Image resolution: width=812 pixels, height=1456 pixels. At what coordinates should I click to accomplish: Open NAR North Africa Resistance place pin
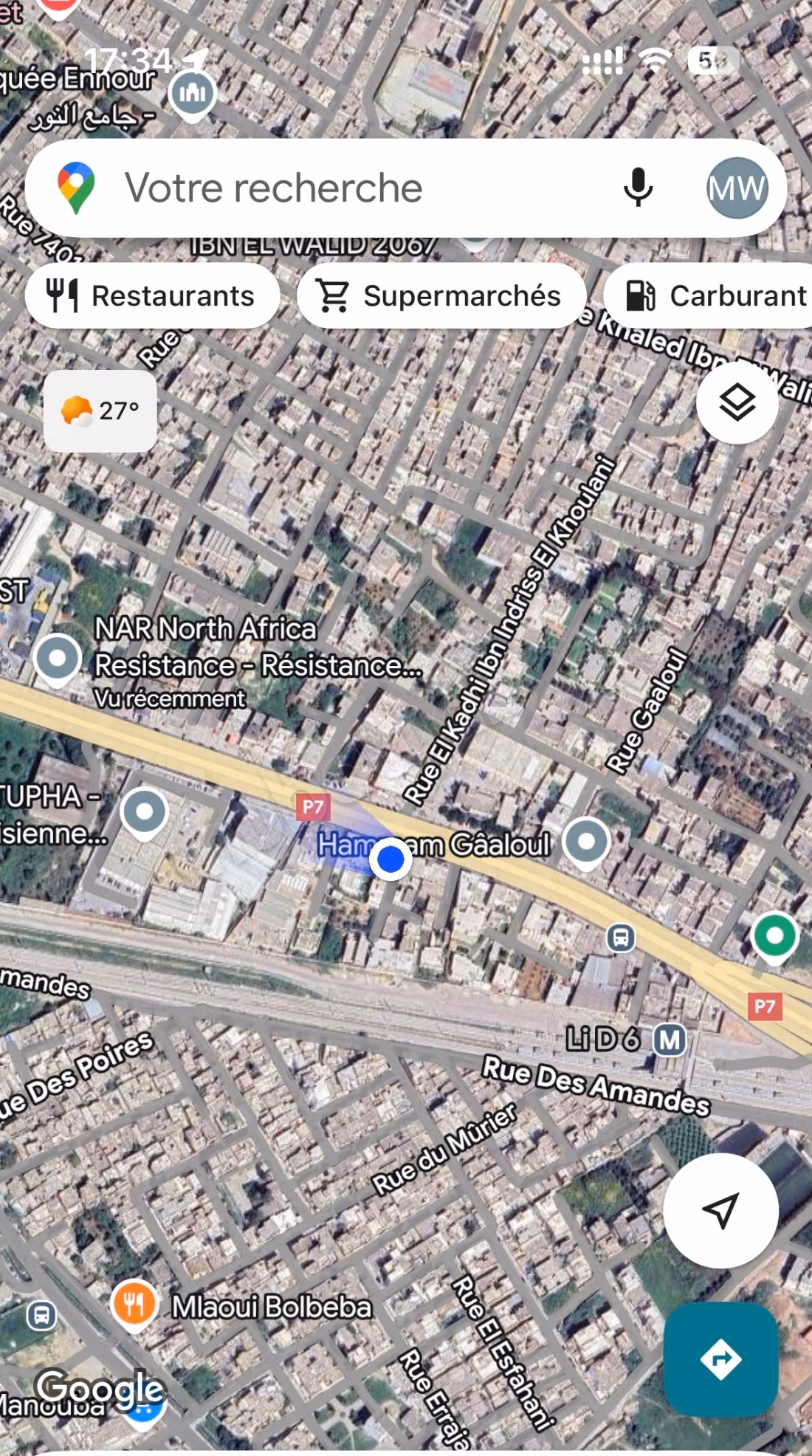[58, 659]
